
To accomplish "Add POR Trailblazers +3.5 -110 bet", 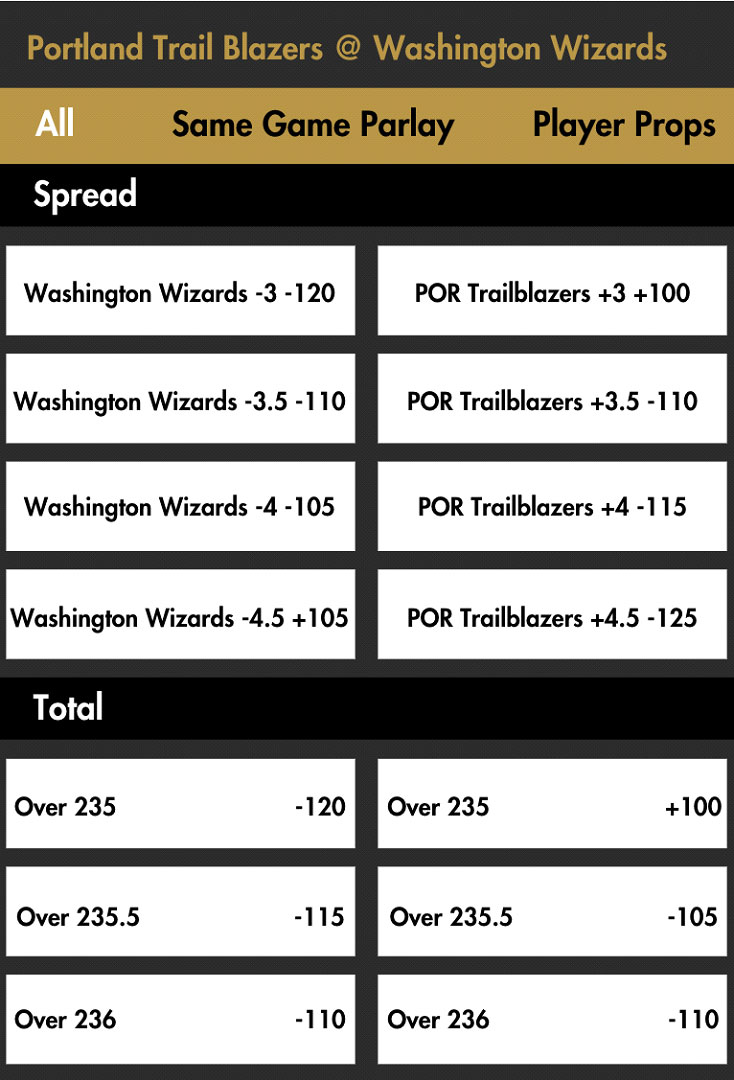I will (552, 400).
